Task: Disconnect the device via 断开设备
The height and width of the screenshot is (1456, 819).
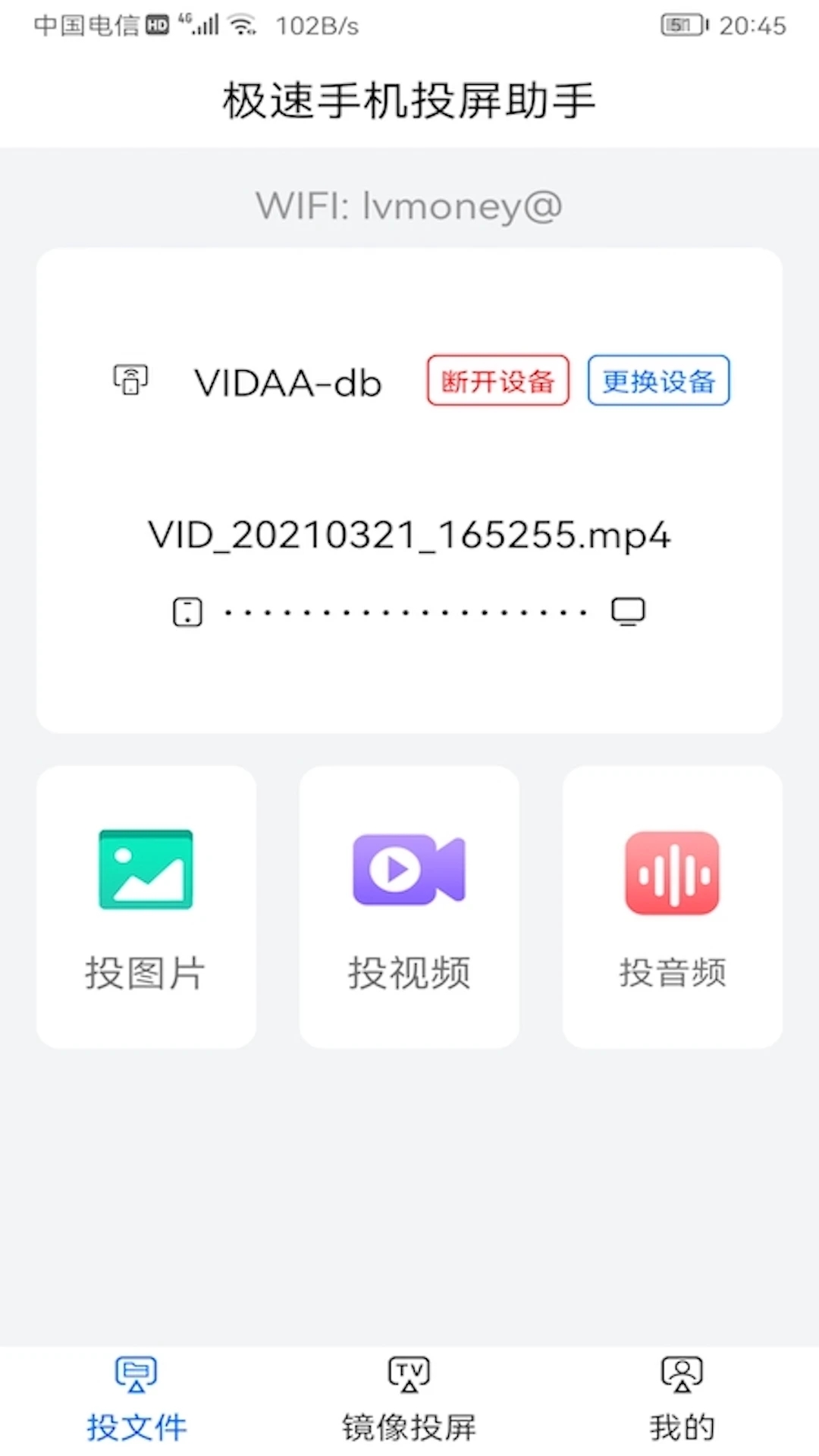Action: click(x=497, y=381)
